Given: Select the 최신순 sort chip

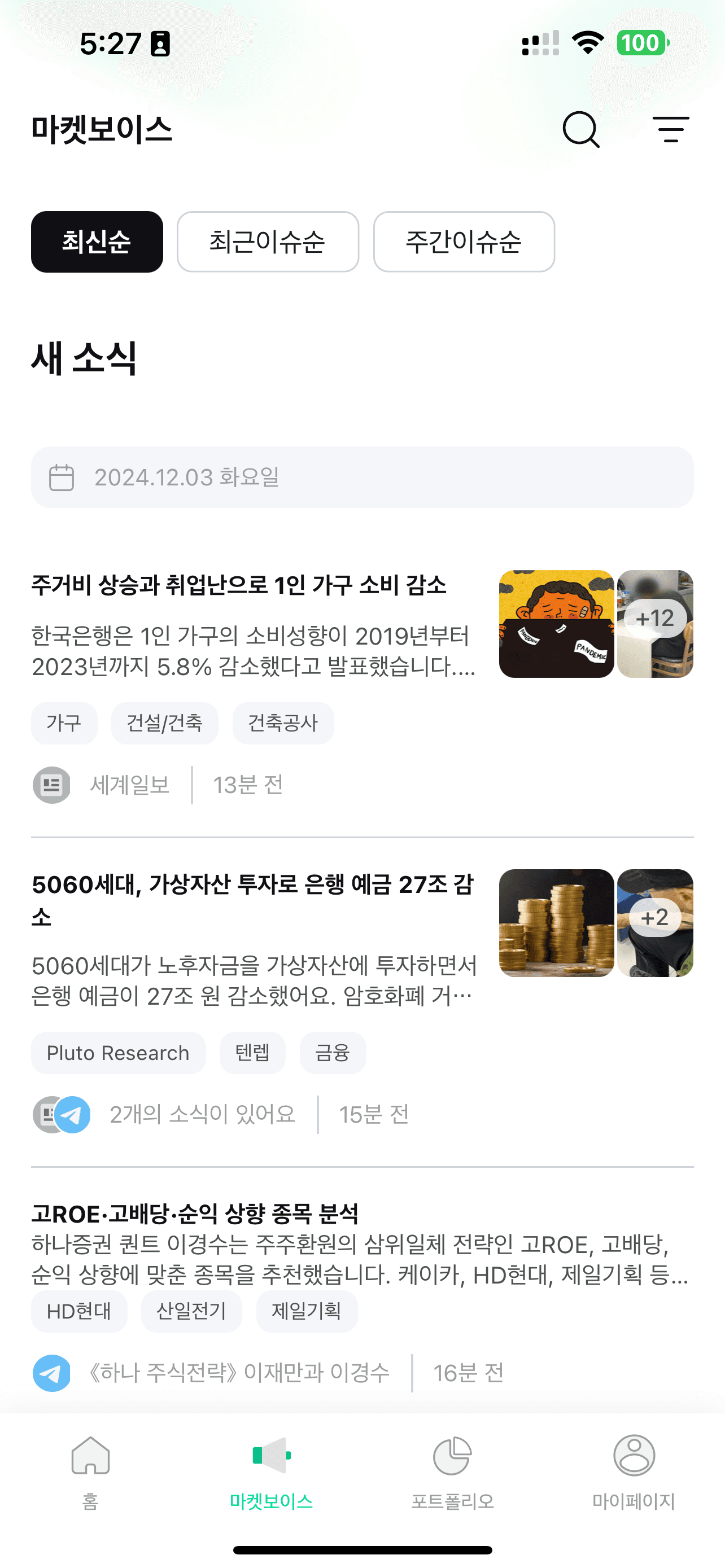Looking at the screenshot, I should click(x=97, y=242).
